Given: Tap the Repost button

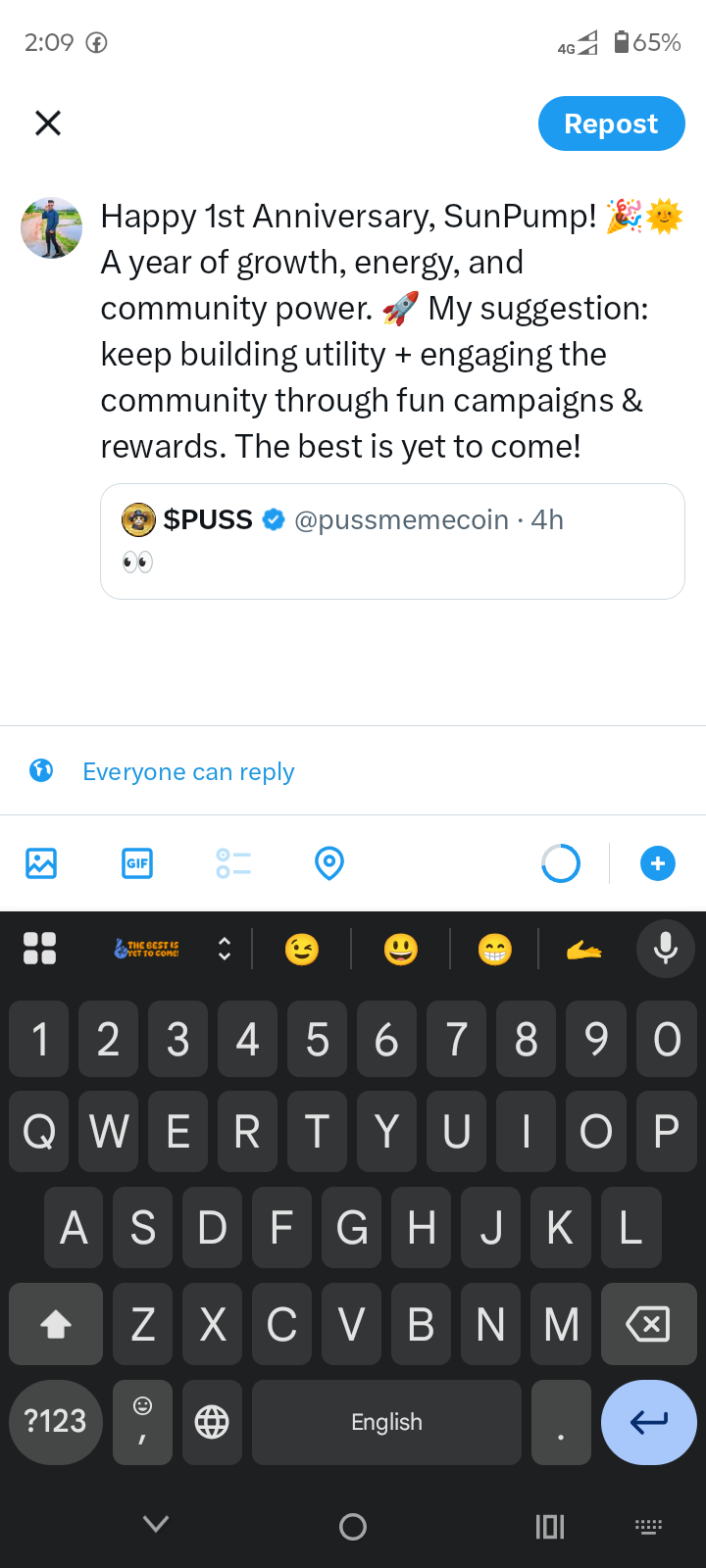Looking at the screenshot, I should (x=611, y=123).
